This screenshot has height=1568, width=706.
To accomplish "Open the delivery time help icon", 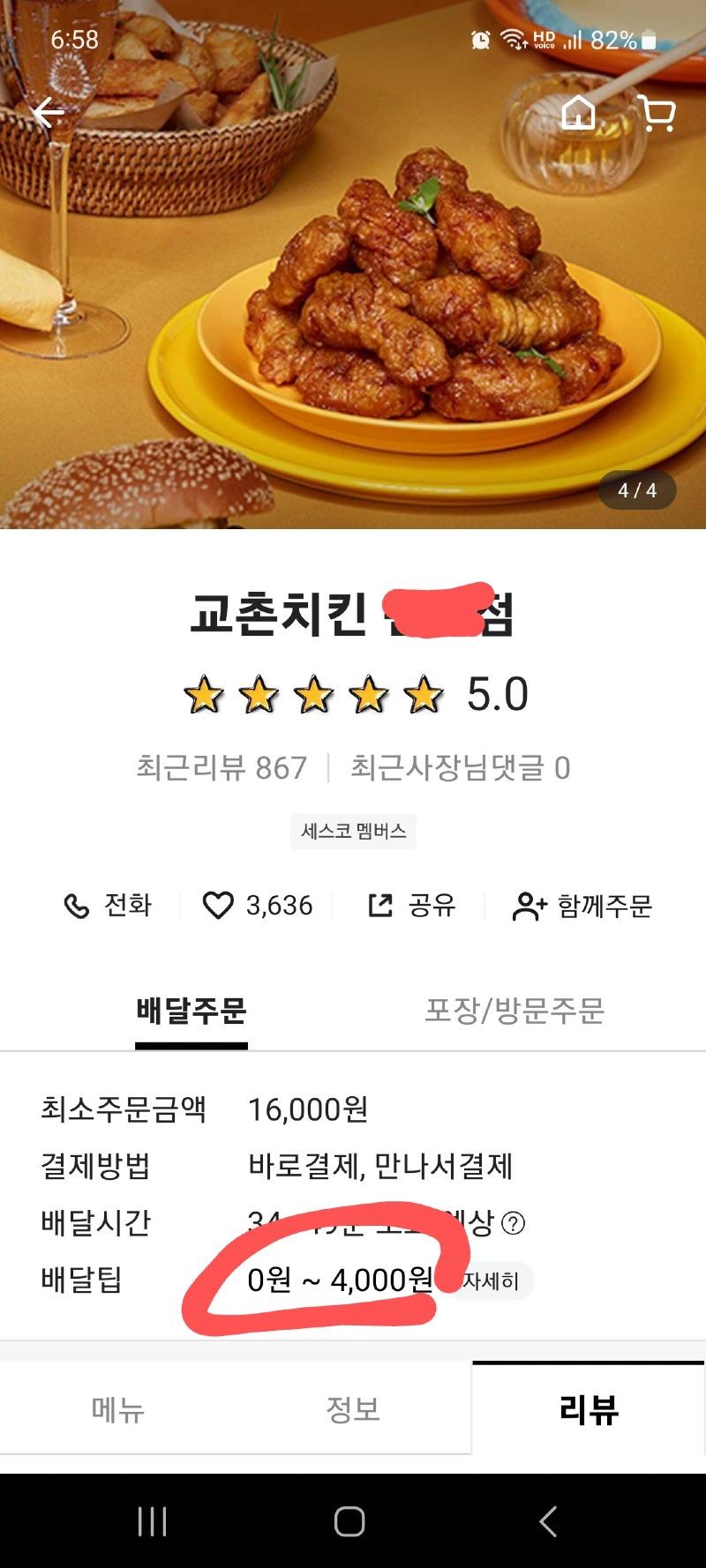I will click(513, 1223).
